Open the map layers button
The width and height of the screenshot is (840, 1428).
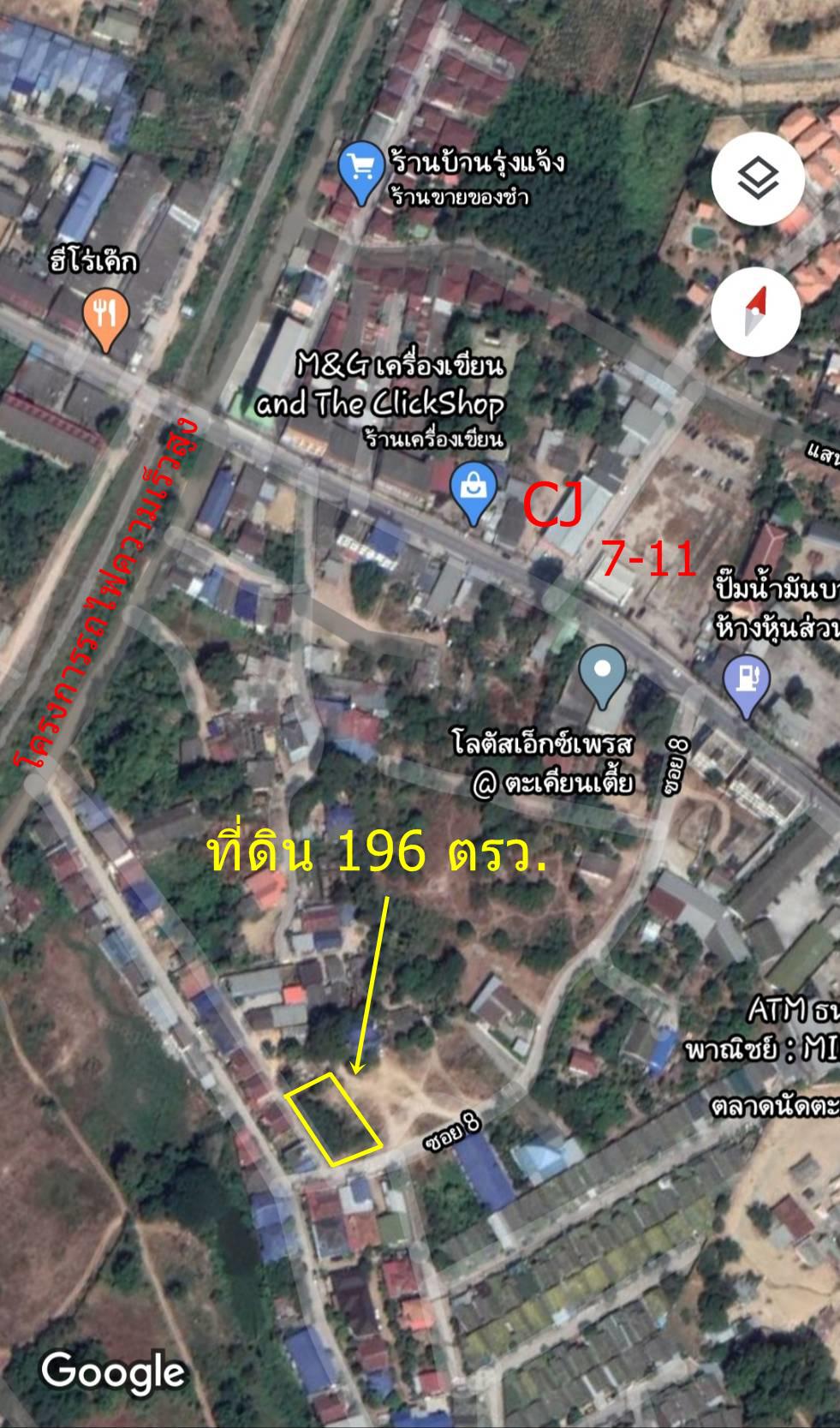758,180
